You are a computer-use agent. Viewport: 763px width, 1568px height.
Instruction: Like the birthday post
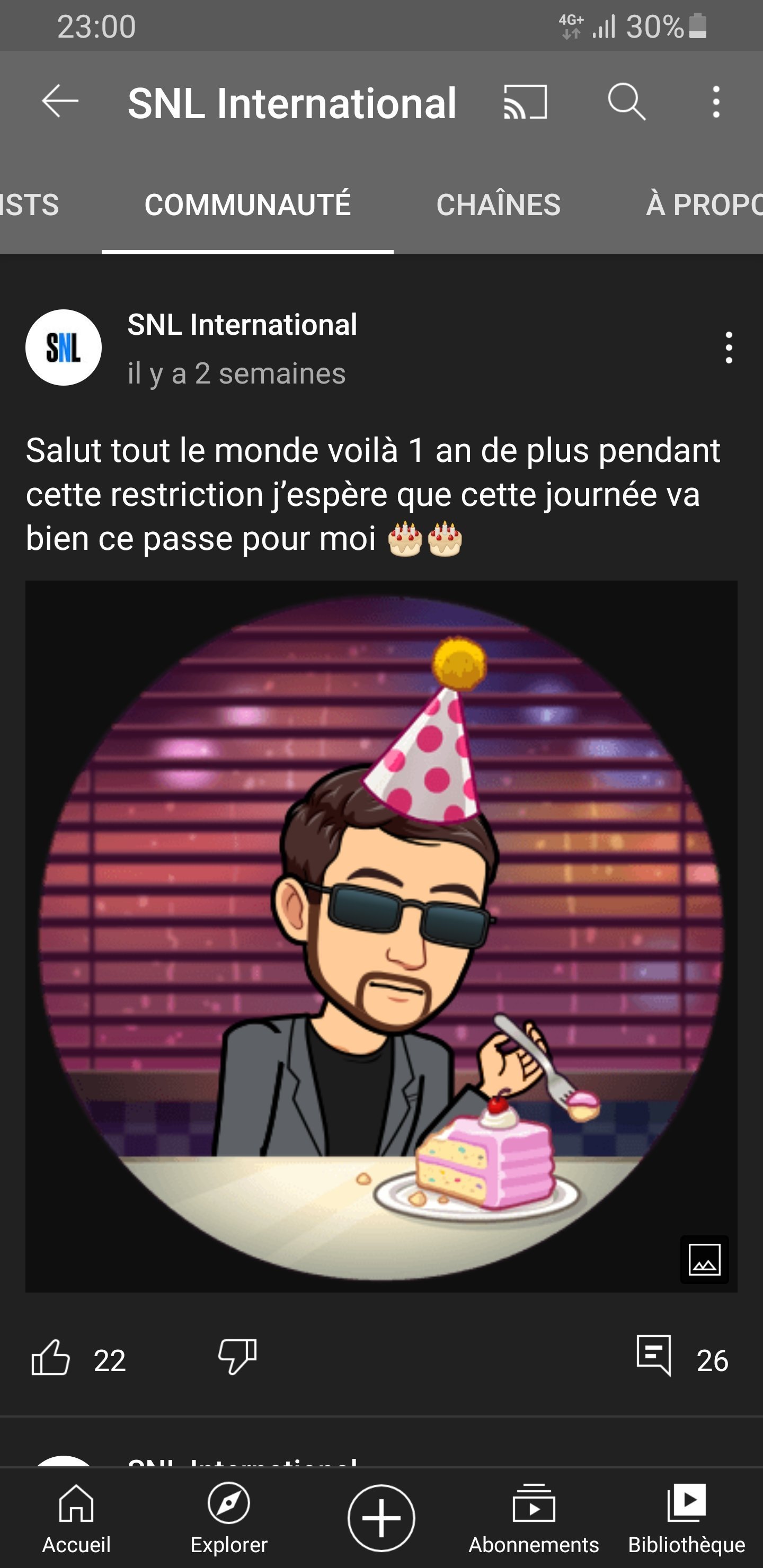coord(50,1358)
